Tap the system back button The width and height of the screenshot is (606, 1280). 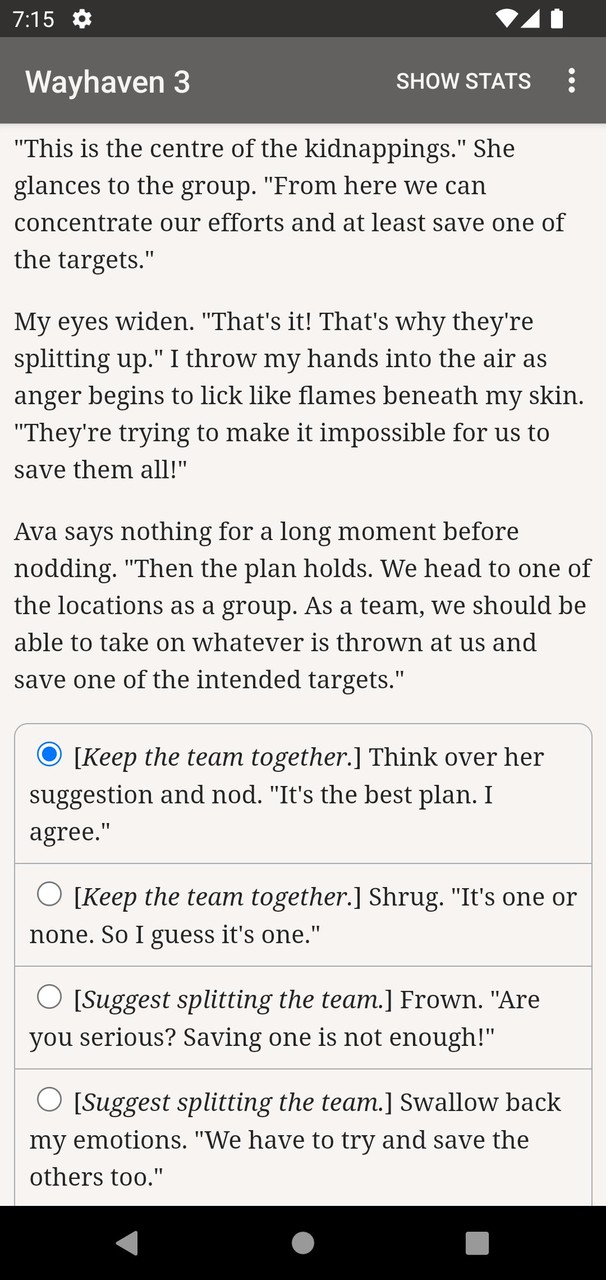tap(127, 1243)
